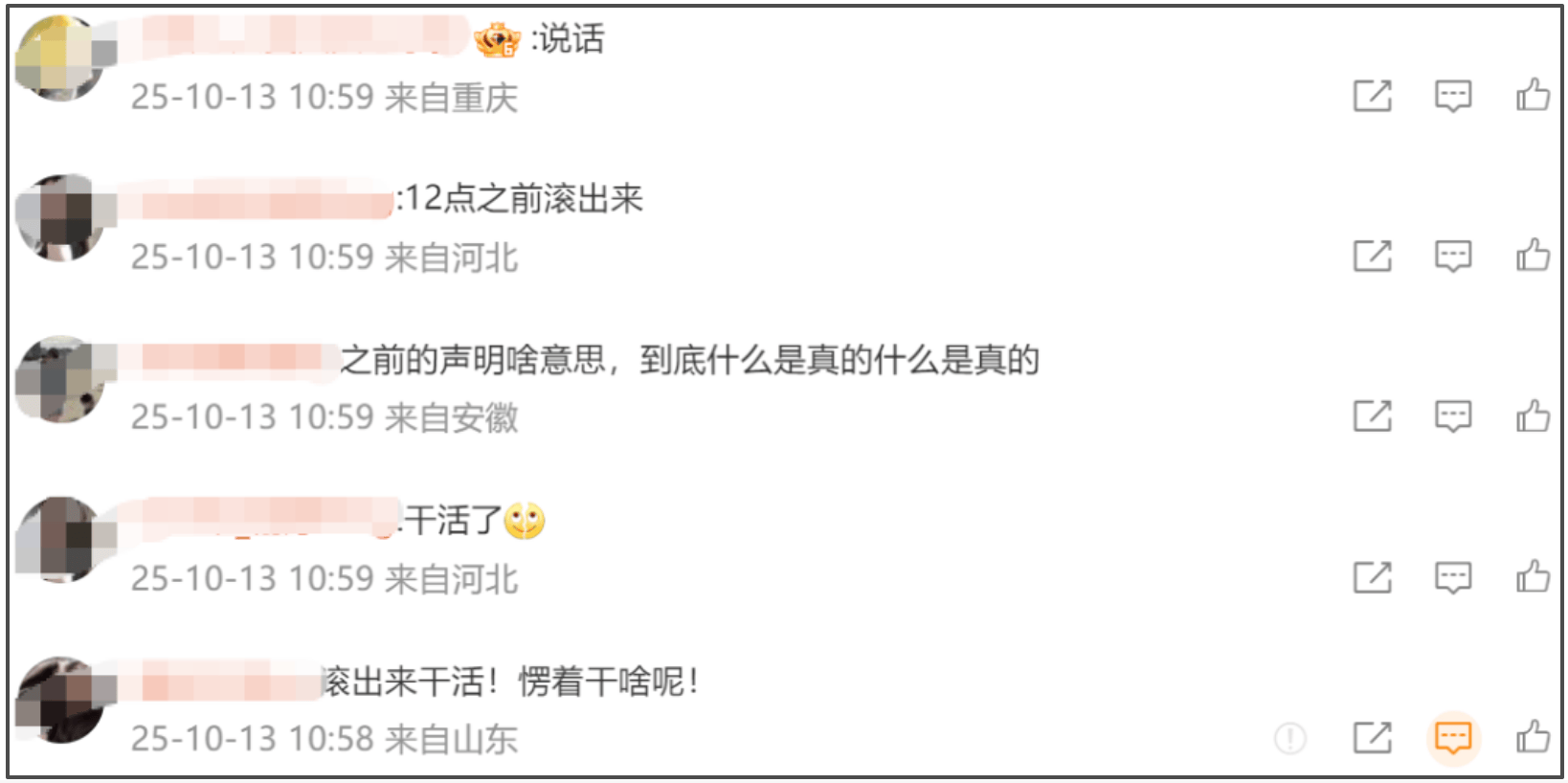Image resolution: width=1568 pixels, height=783 pixels.
Task: Like the comment "滚出来干活！愣着干啥呢！"
Action: click(1533, 737)
